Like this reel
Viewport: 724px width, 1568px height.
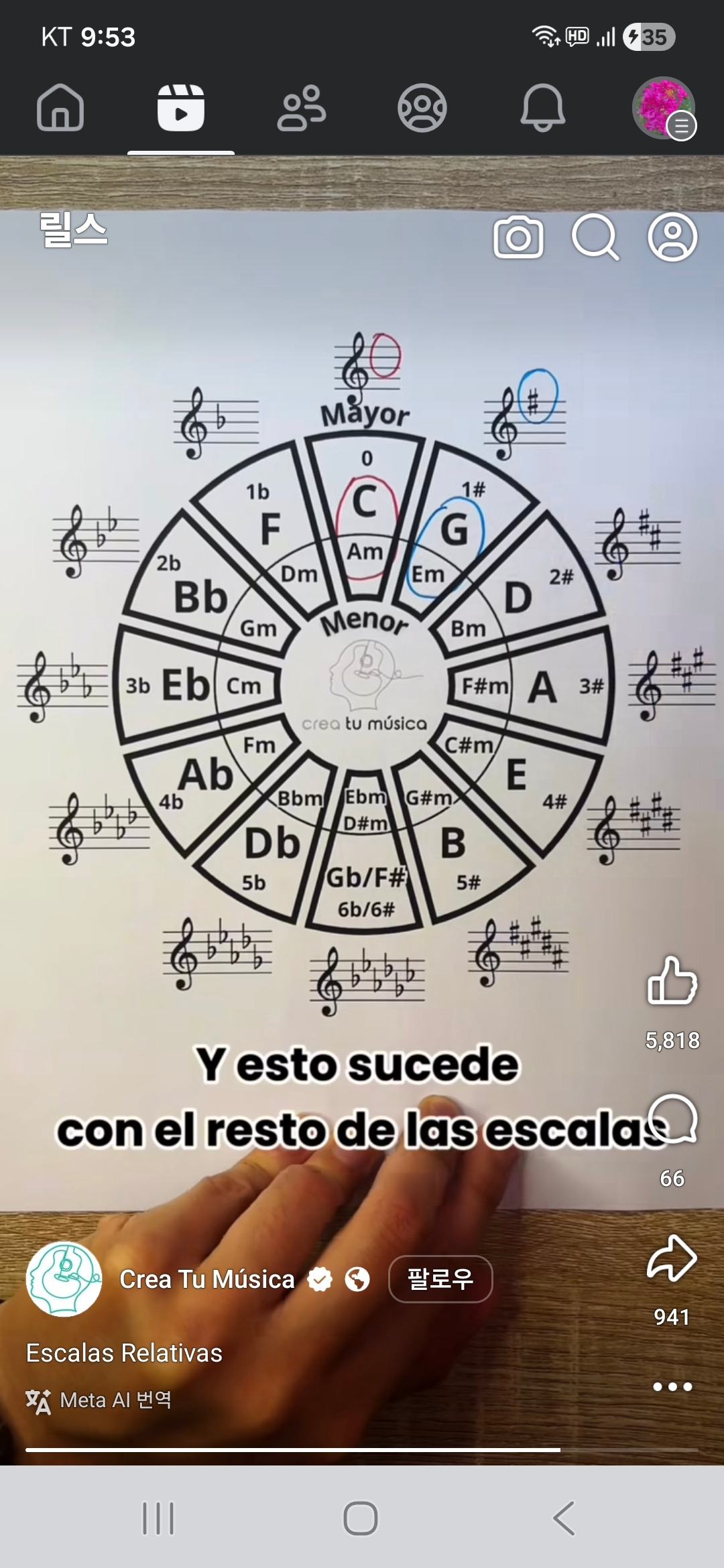point(672,980)
